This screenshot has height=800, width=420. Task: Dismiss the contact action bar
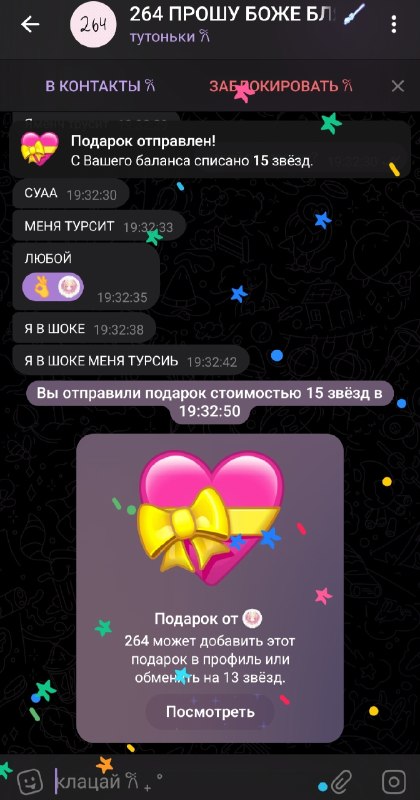tap(398, 86)
